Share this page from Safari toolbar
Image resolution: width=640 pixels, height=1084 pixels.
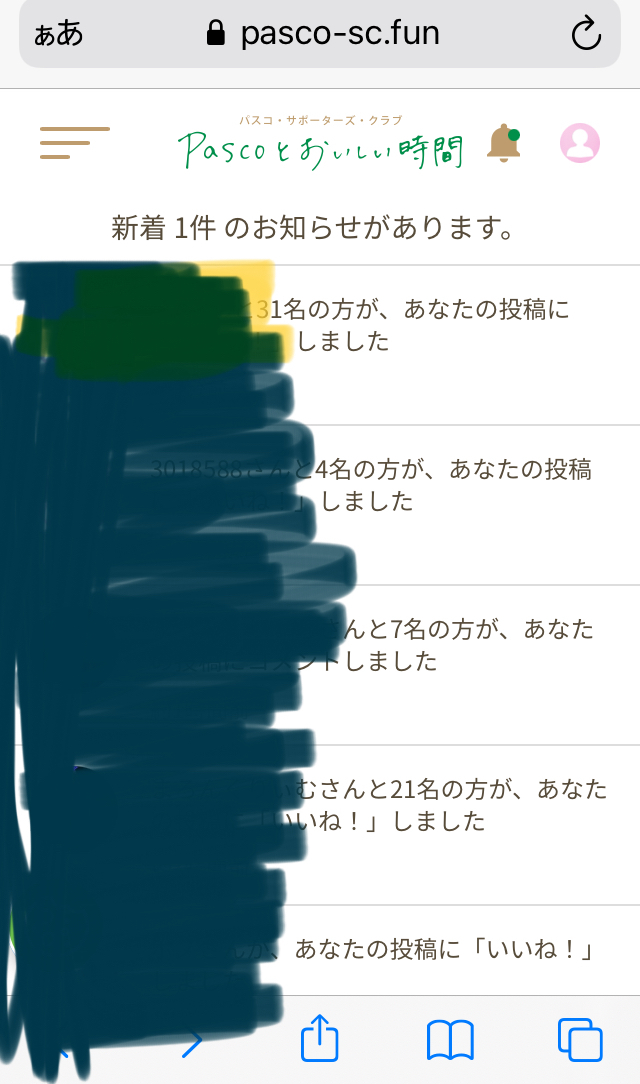click(320, 1040)
